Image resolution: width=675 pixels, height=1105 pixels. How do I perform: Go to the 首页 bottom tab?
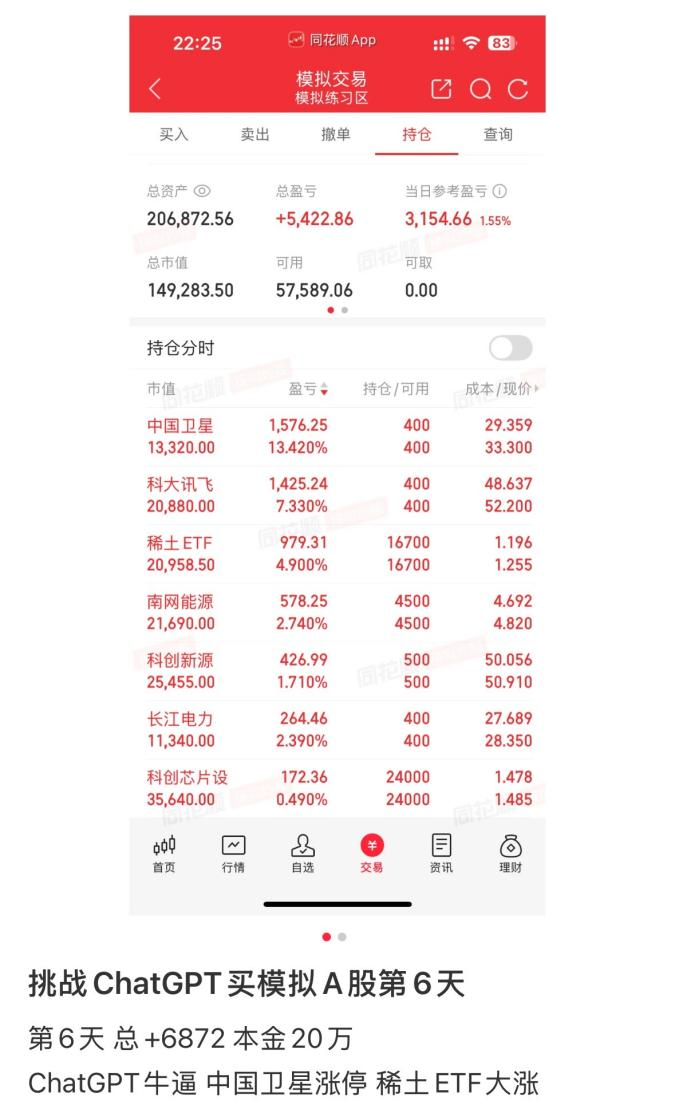coord(164,854)
